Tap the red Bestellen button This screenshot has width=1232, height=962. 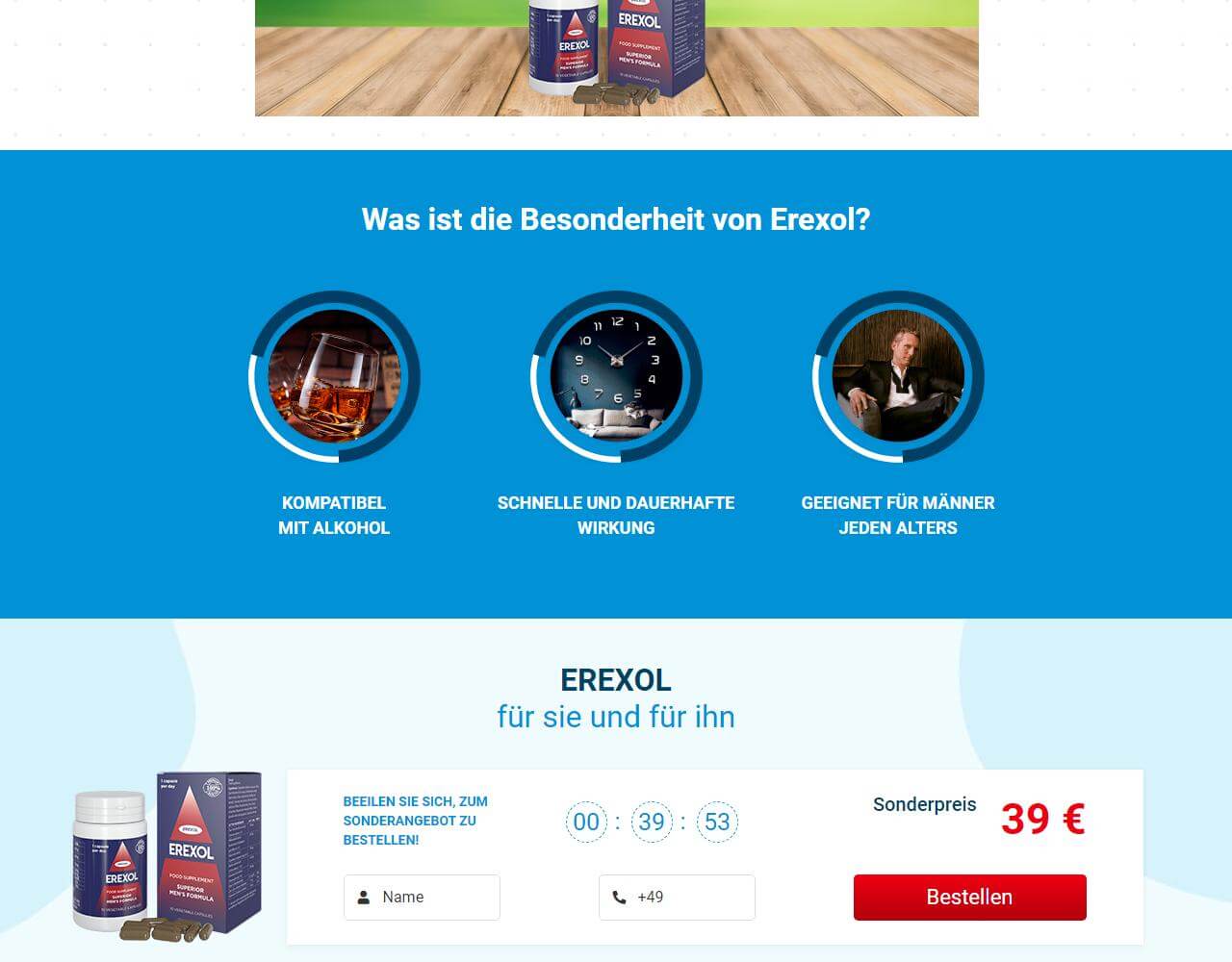pos(969,897)
